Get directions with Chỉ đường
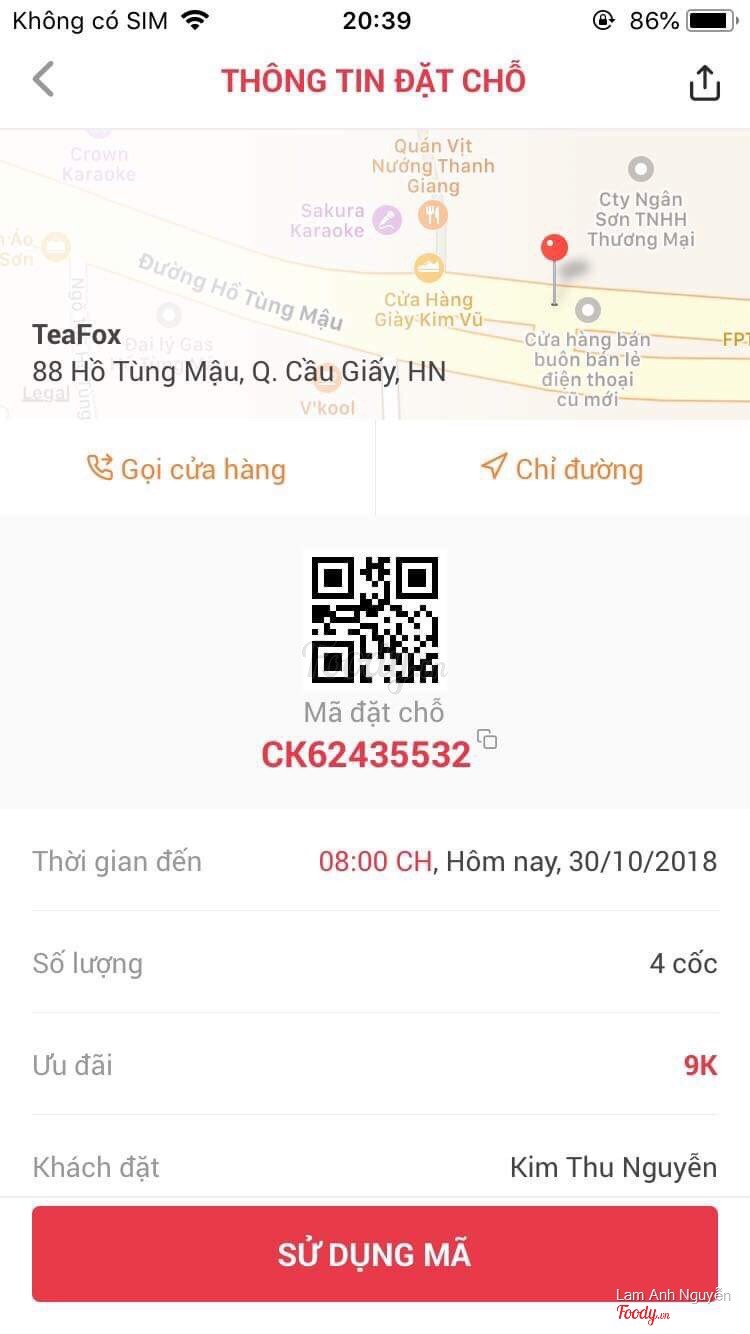Screen dimensions: 750x1334 click(x=562, y=468)
